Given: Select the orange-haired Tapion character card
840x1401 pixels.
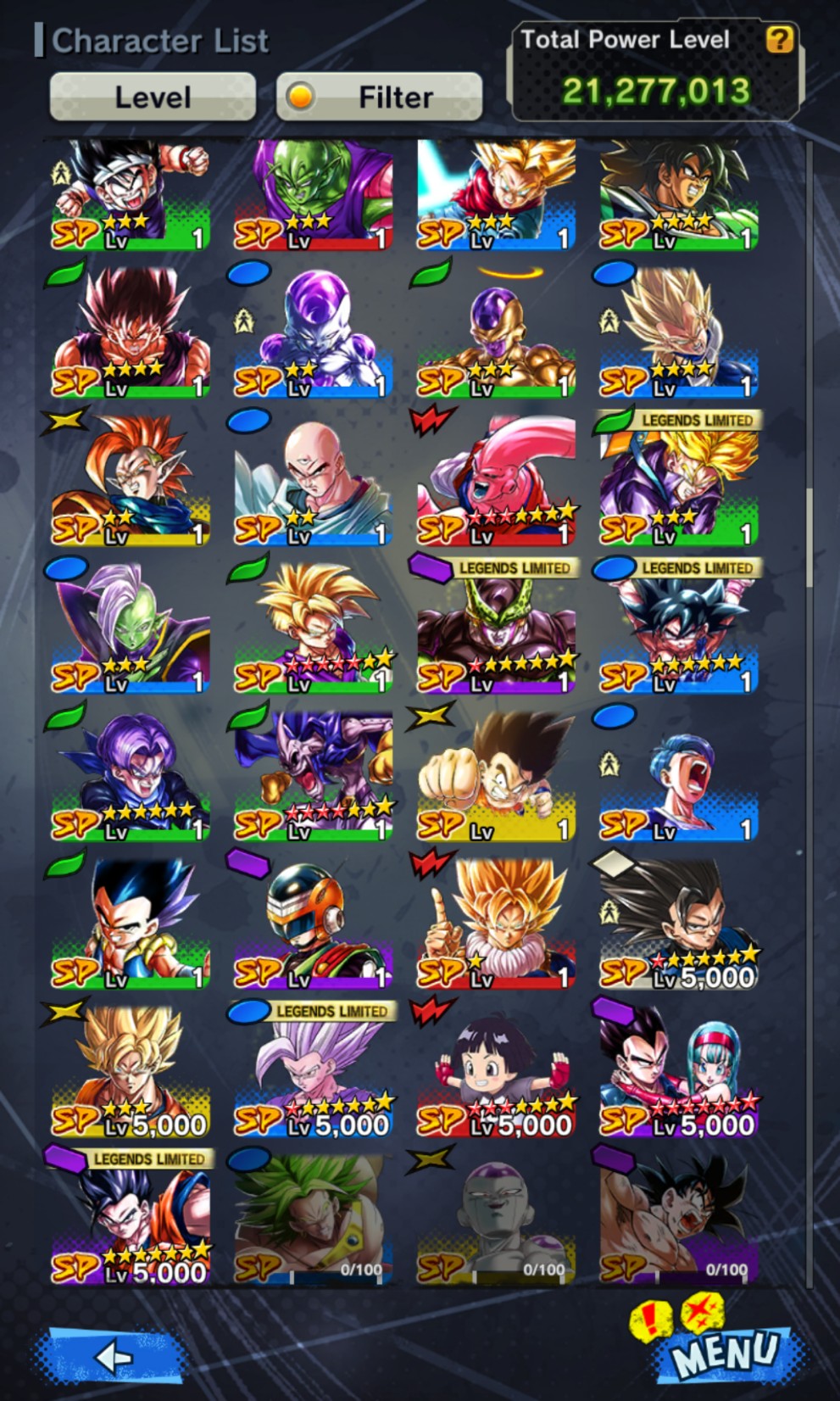Looking at the screenshot, I should coord(130,479).
